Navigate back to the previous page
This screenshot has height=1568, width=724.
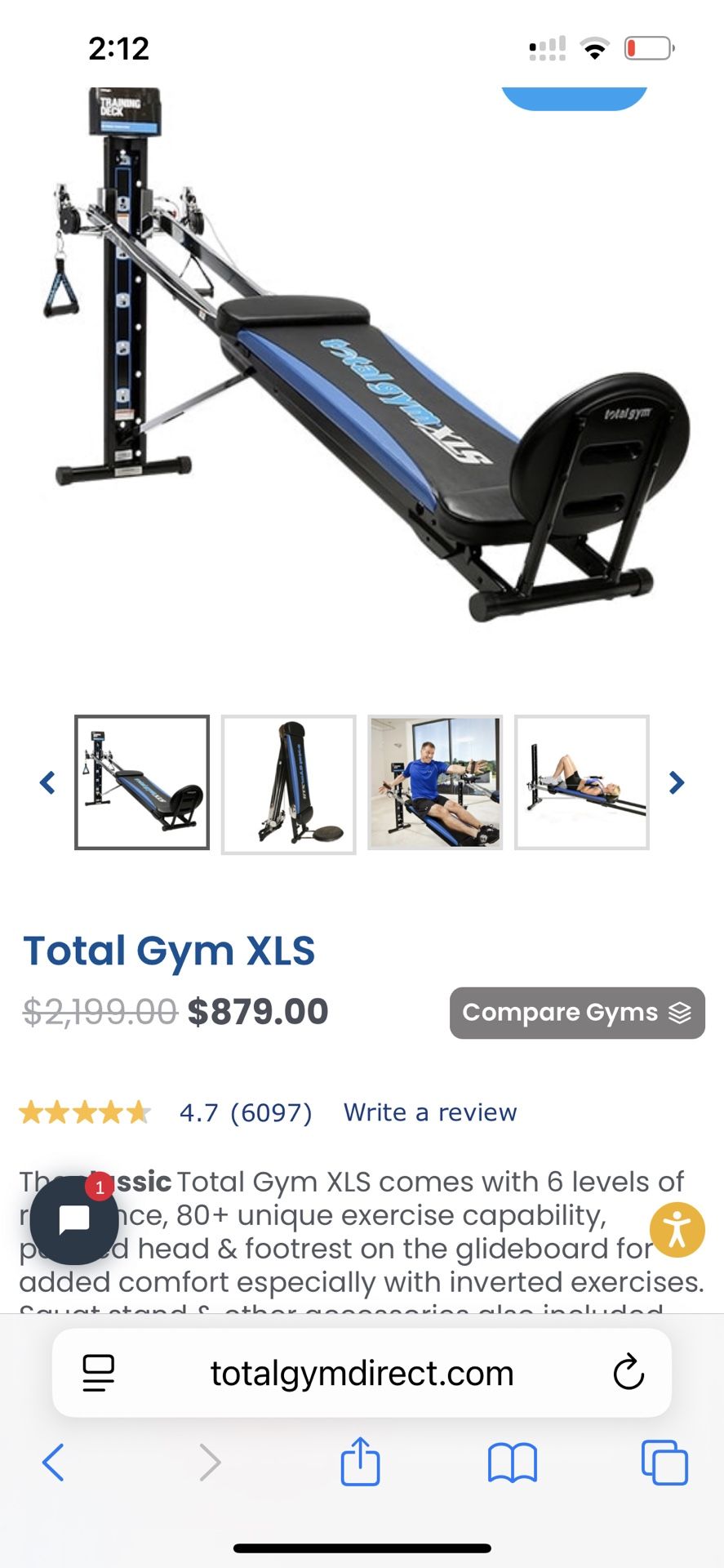pyautogui.click(x=54, y=1463)
